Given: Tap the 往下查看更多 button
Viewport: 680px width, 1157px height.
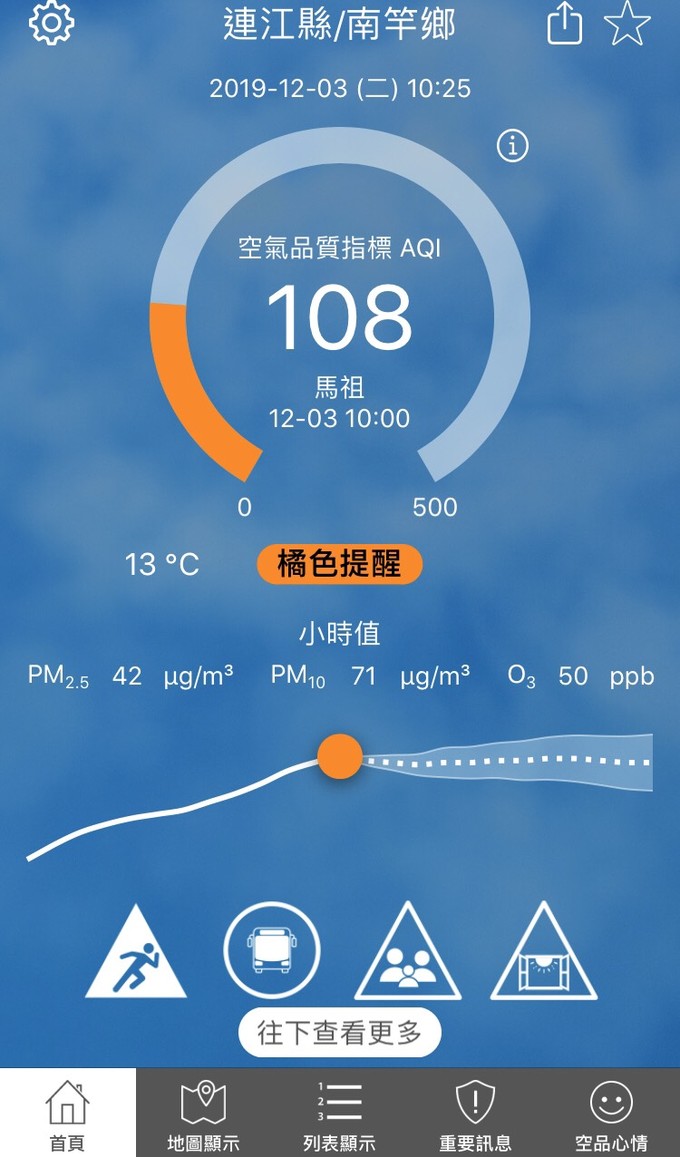Looking at the screenshot, I should click(x=340, y=1033).
